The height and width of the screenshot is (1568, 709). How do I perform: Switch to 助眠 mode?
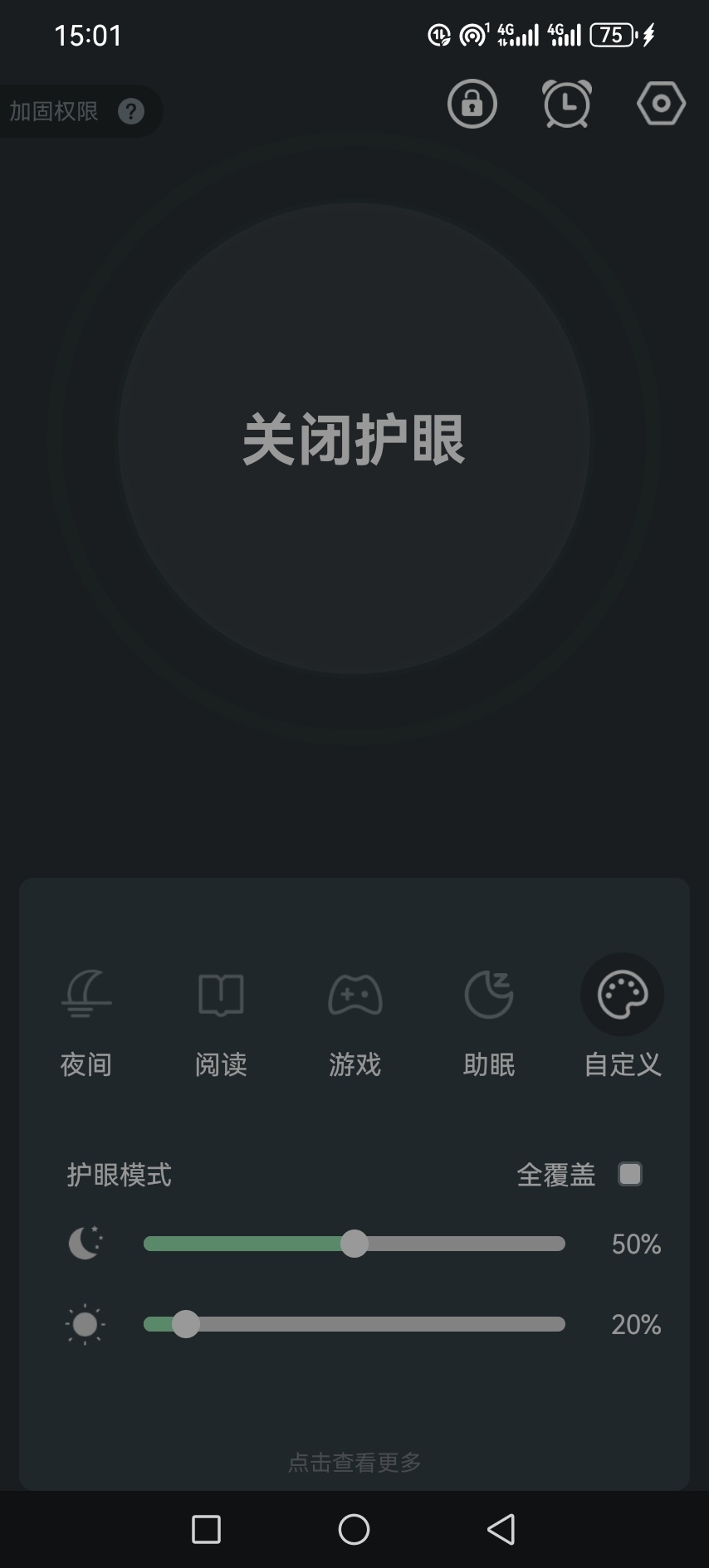coord(489,1022)
